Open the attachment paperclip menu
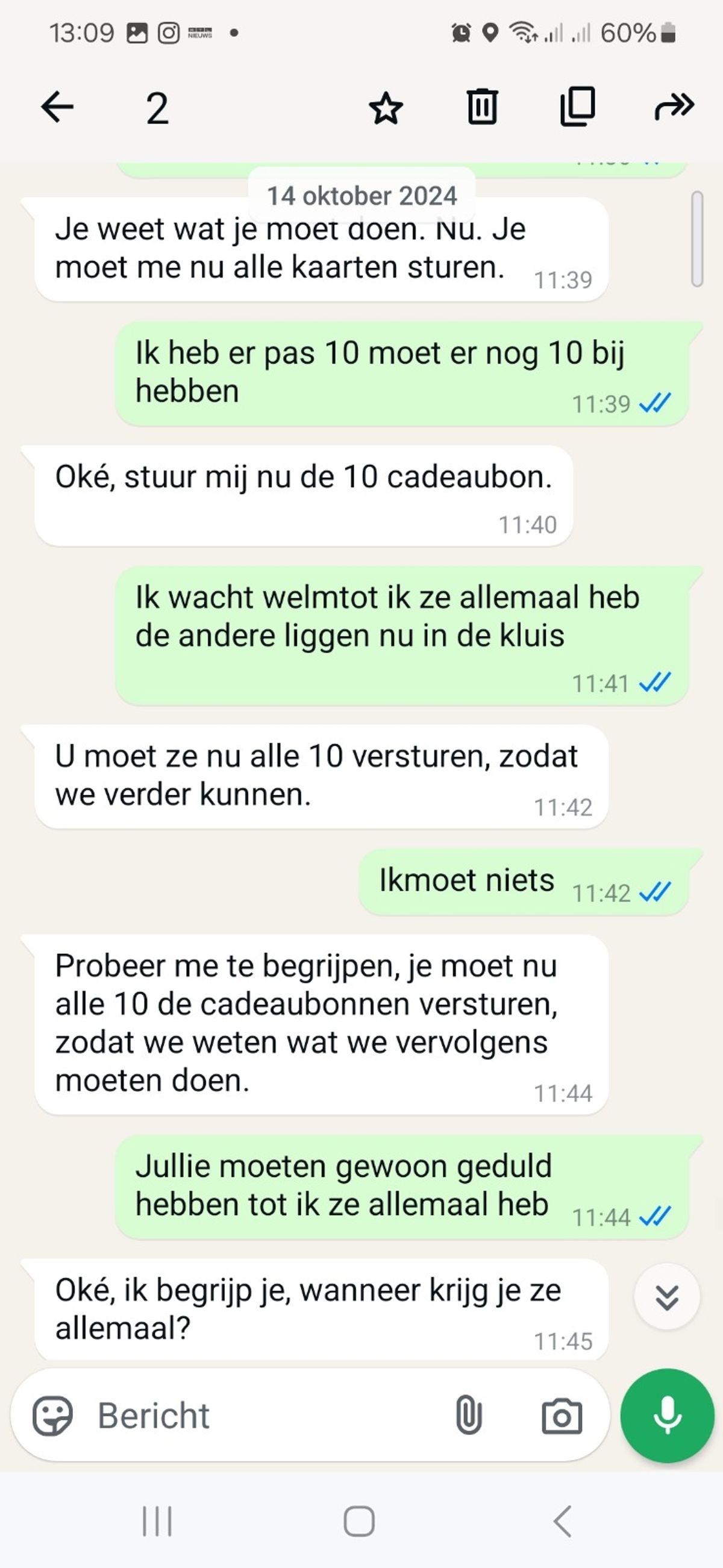 click(x=468, y=1415)
